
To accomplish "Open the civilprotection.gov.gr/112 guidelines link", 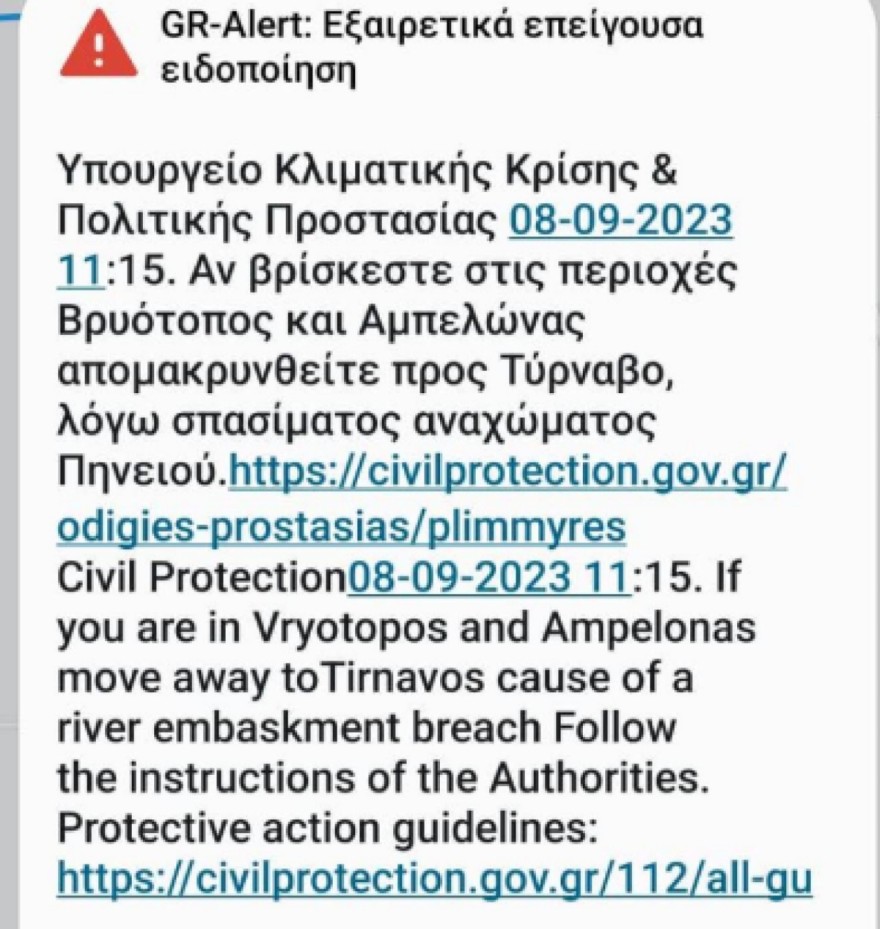I will tap(434, 879).
